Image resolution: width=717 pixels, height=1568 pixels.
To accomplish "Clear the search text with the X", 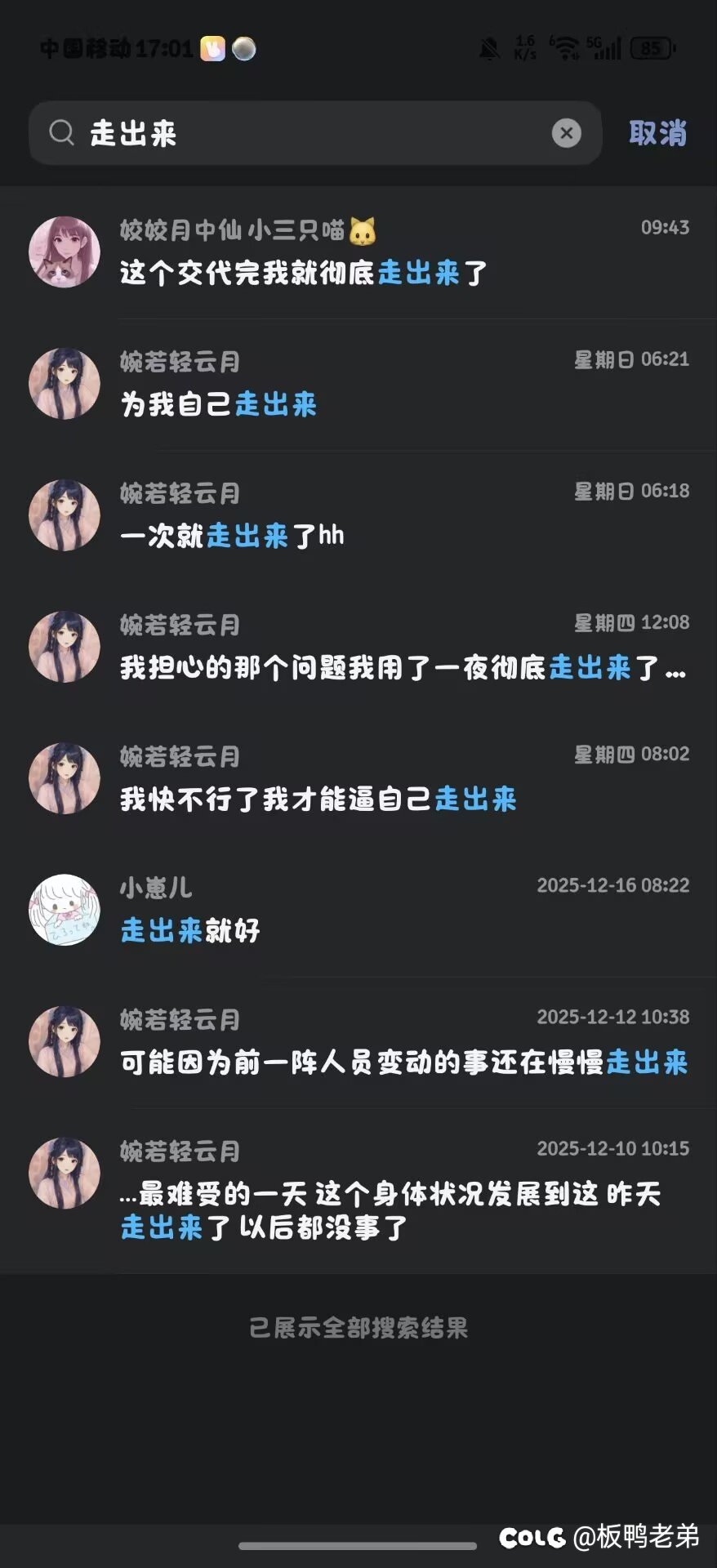I will coord(566,133).
